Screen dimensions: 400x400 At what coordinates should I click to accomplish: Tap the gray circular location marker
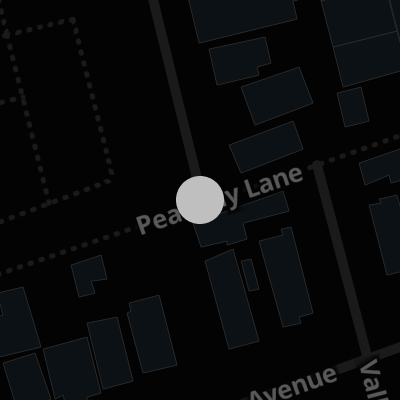click(x=200, y=200)
